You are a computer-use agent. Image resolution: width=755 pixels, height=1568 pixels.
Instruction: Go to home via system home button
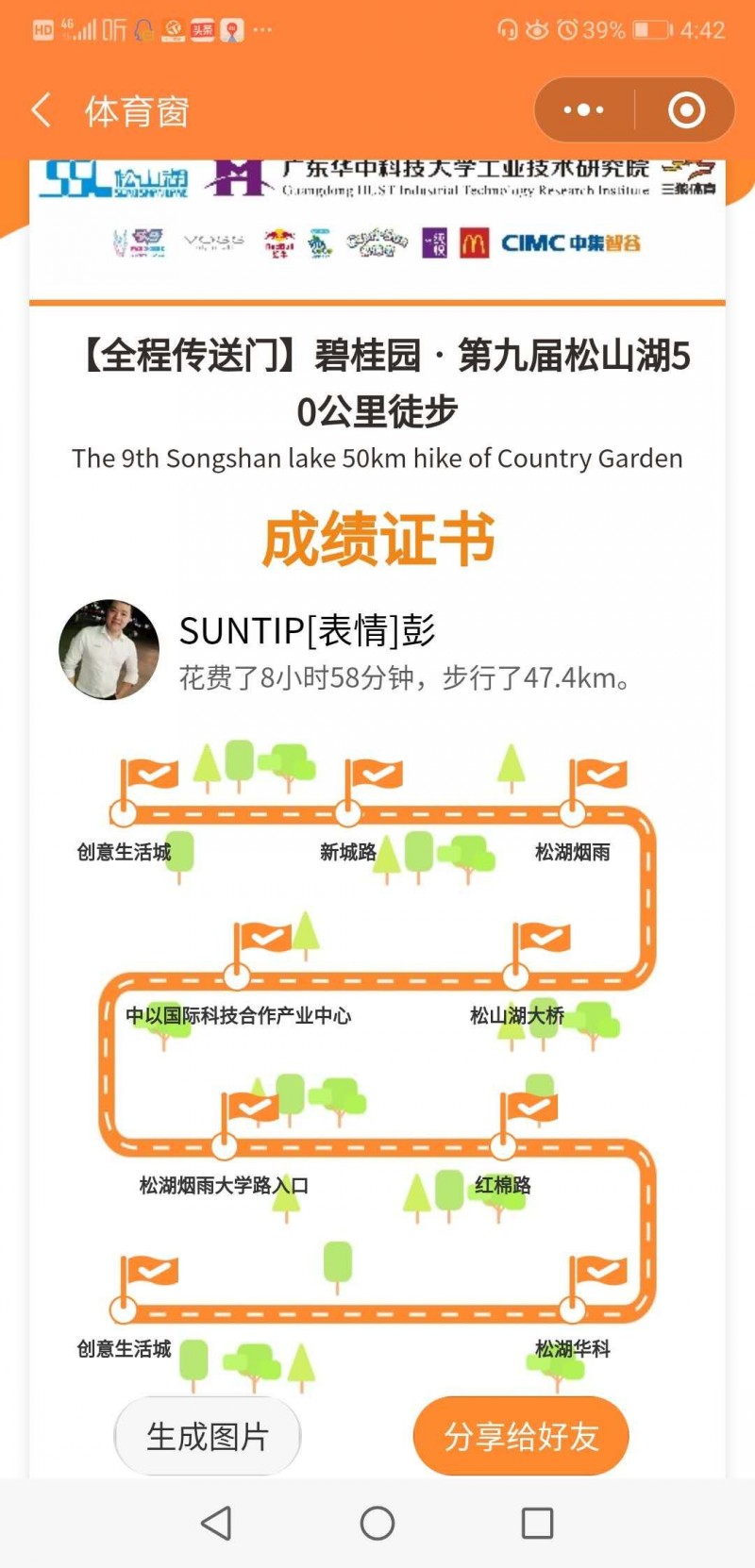(377, 1523)
